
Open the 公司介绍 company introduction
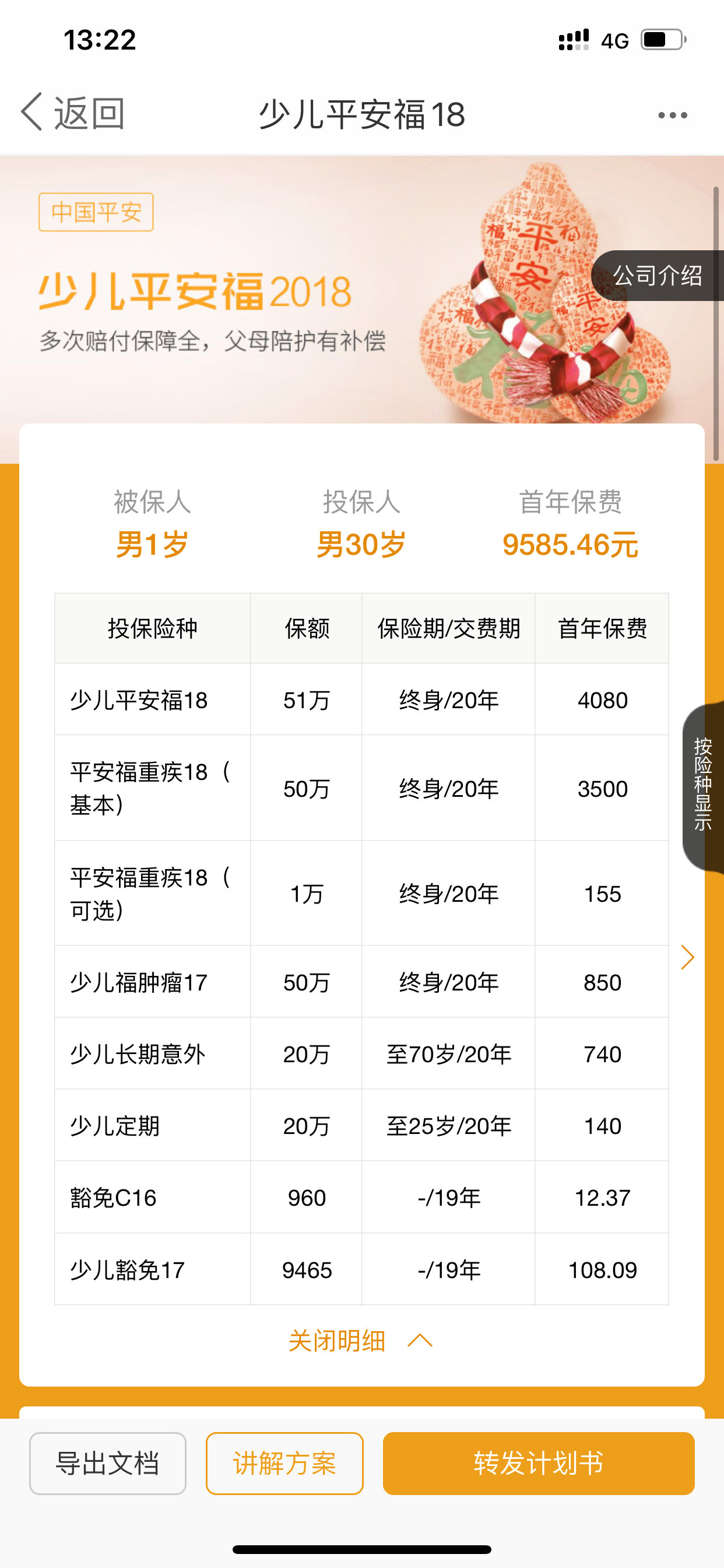(657, 275)
